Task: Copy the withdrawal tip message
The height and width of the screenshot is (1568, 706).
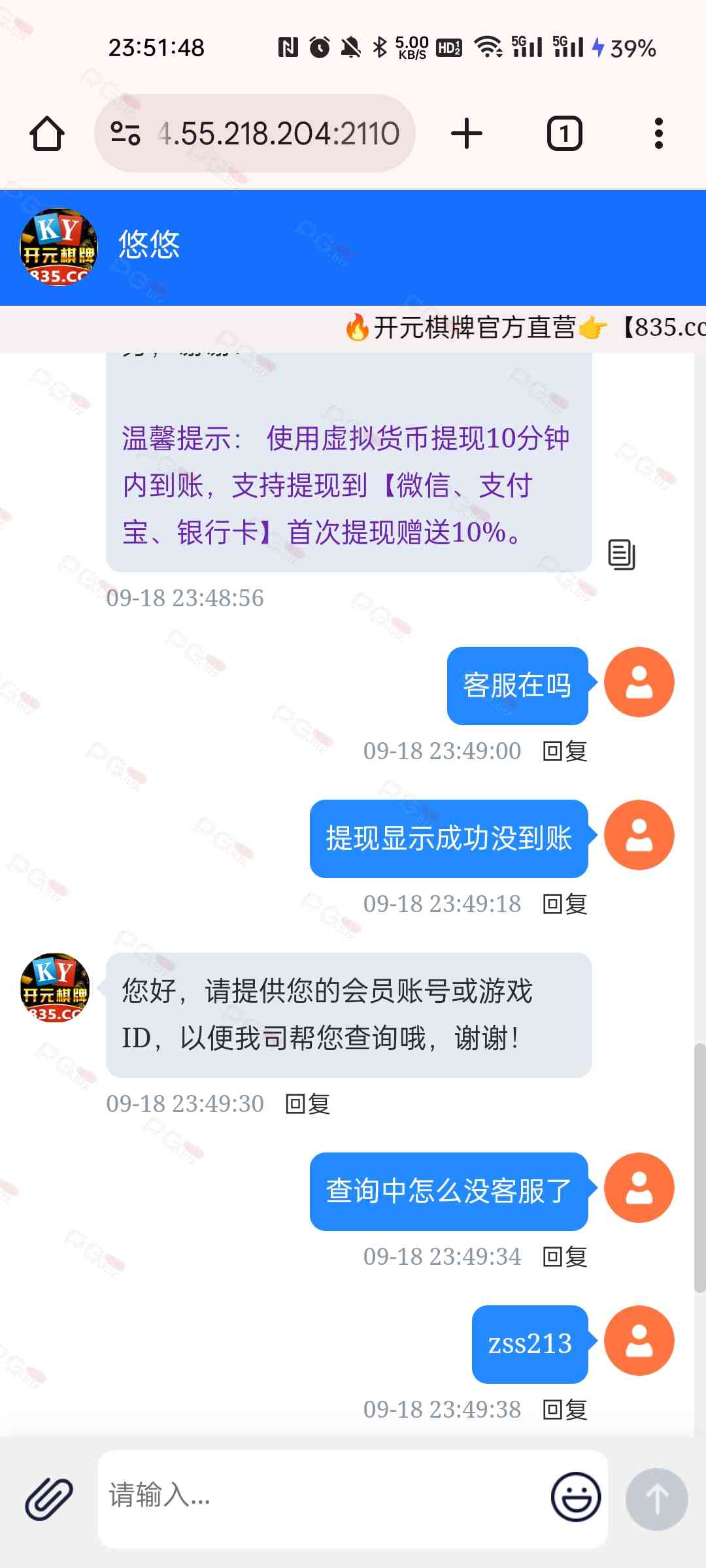Action: click(x=621, y=555)
